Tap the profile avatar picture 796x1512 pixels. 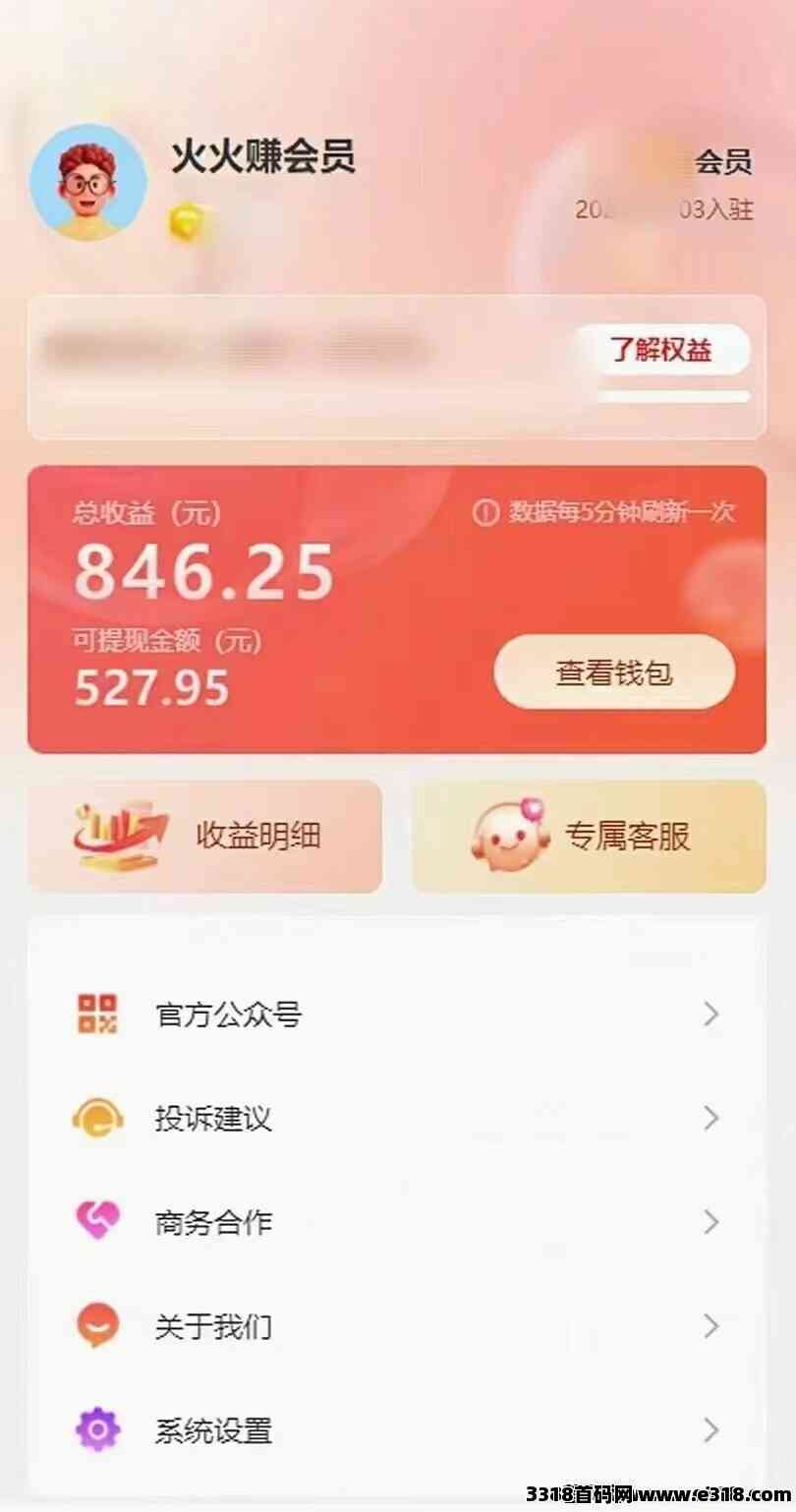point(88,183)
